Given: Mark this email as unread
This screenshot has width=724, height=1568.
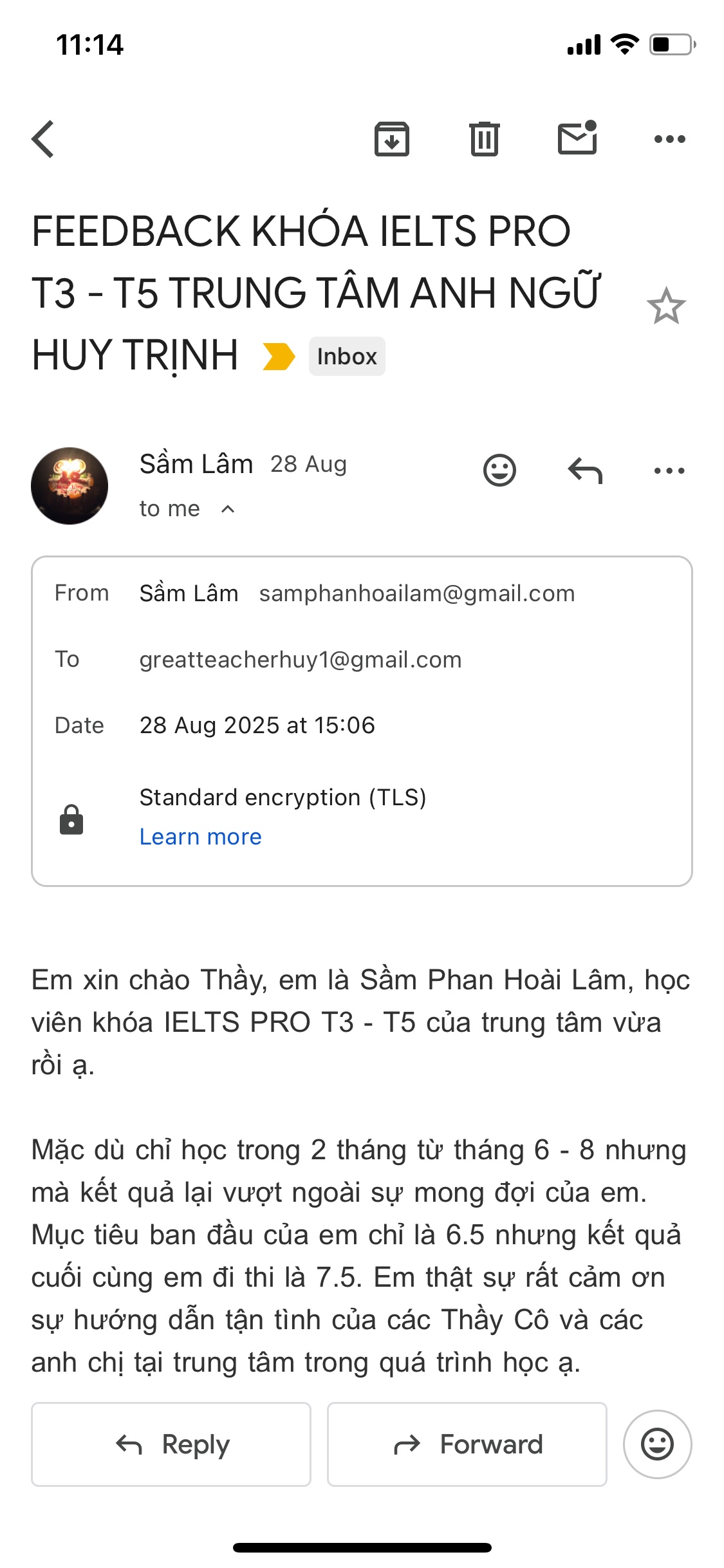Looking at the screenshot, I should click(577, 139).
